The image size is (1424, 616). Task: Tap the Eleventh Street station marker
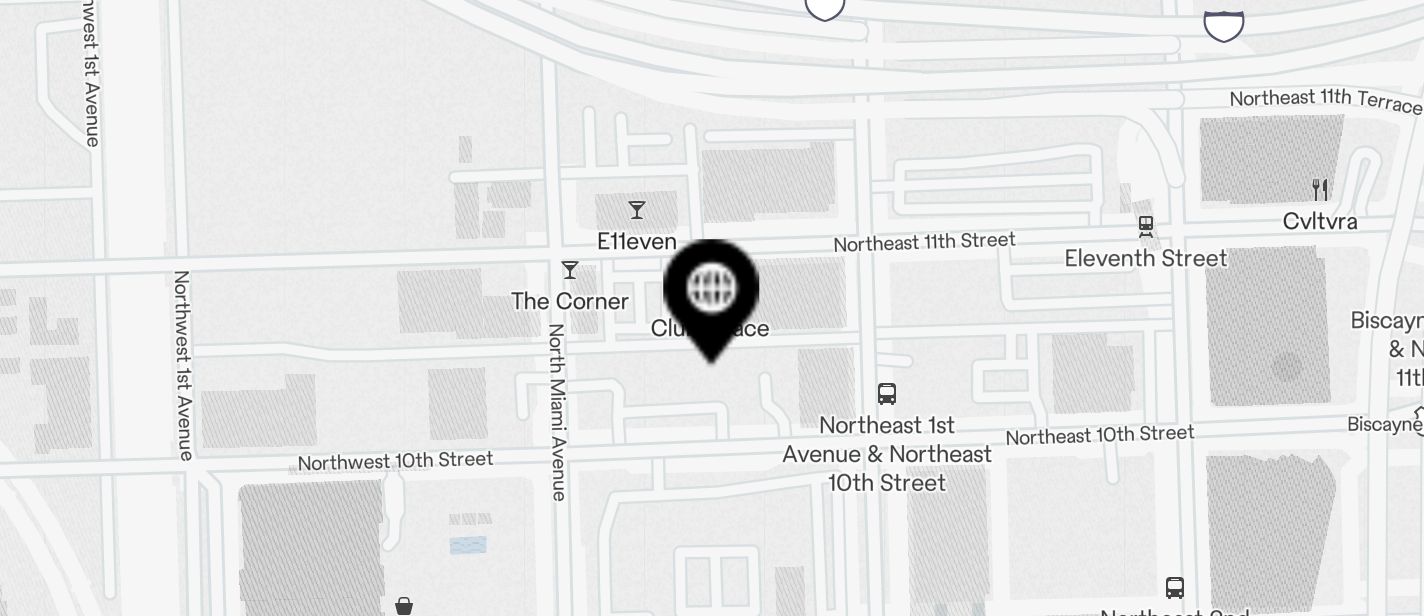(x=1146, y=227)
